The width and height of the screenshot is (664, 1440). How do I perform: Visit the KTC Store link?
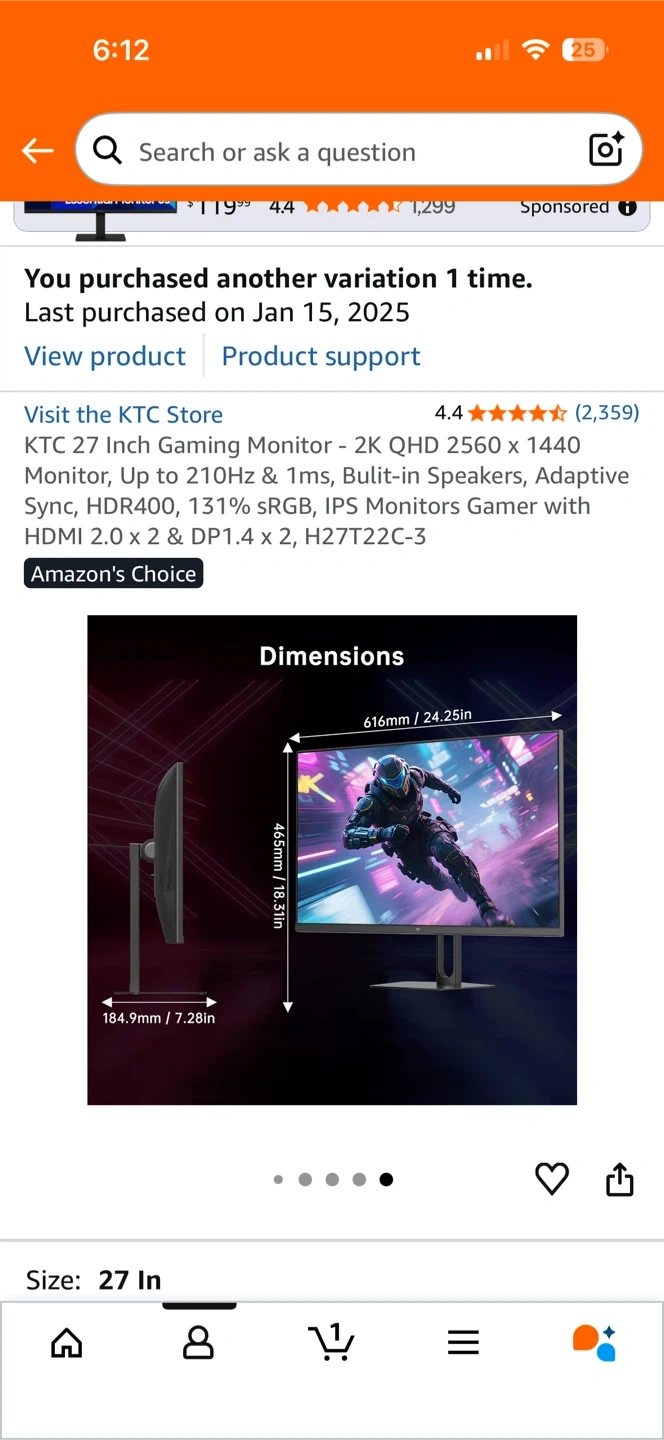click(x=123, y=414)
